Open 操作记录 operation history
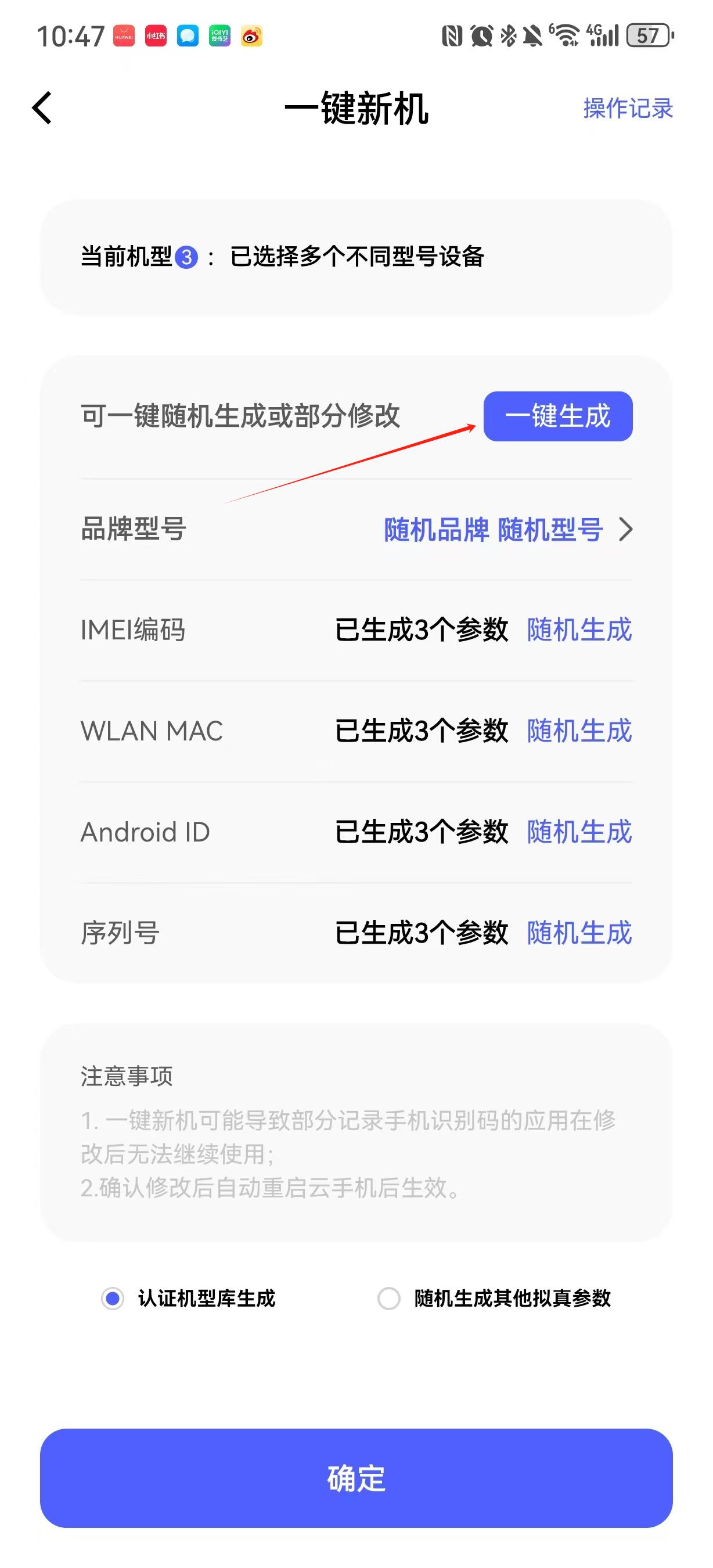The image size is (713, 1568). [x=628, y=109]
